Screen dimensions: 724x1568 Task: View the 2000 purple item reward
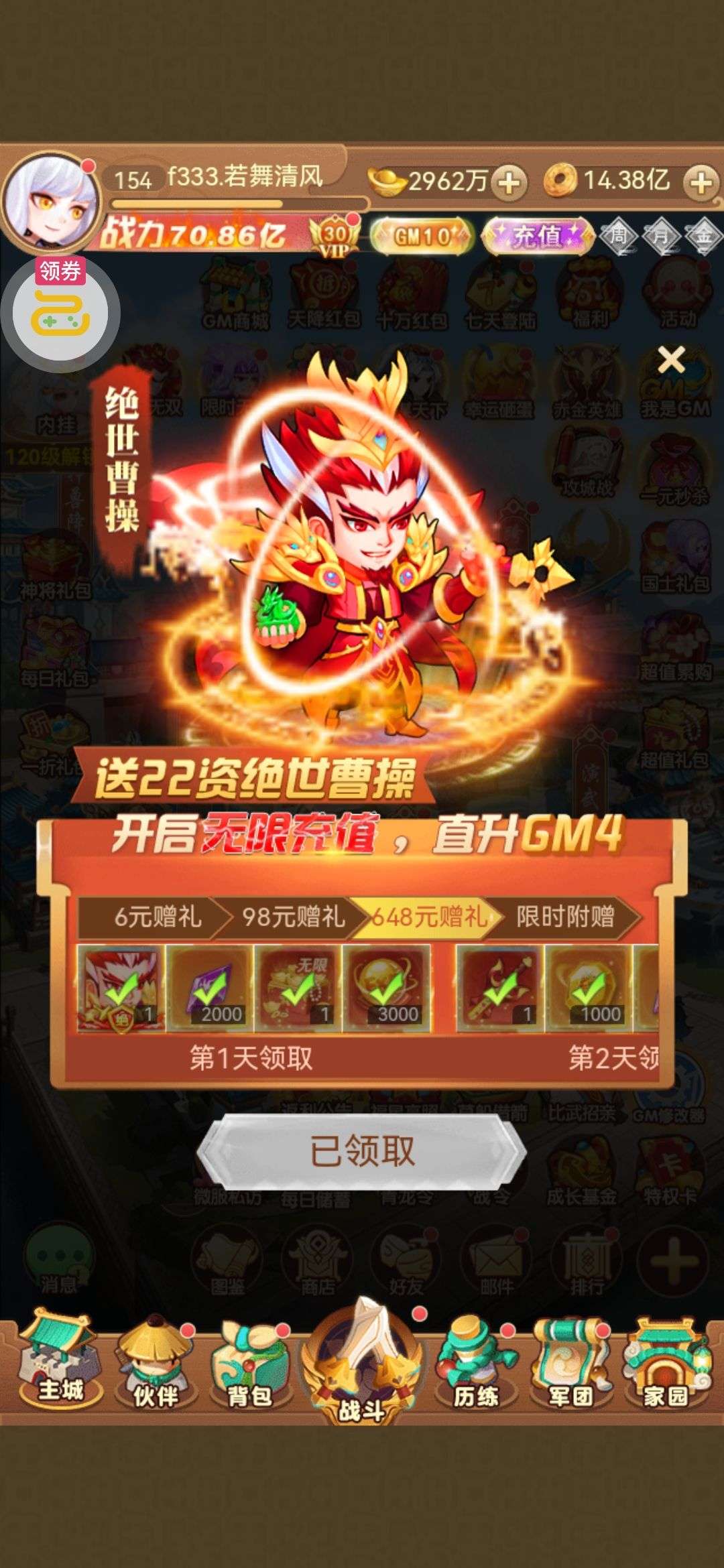point(210,988)
